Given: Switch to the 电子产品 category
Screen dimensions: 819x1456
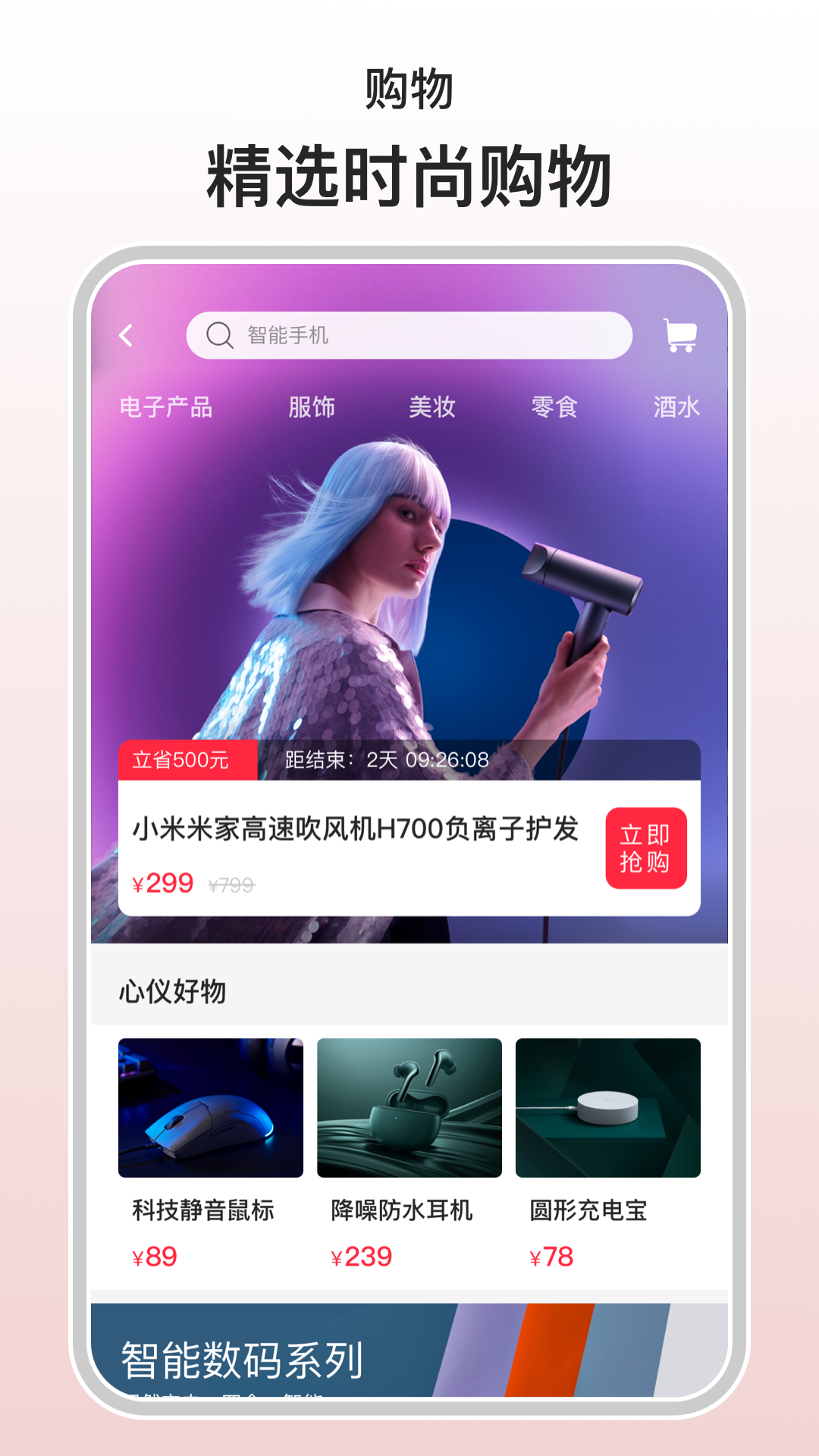Looking at the screenshot, I should coord(166,406).
